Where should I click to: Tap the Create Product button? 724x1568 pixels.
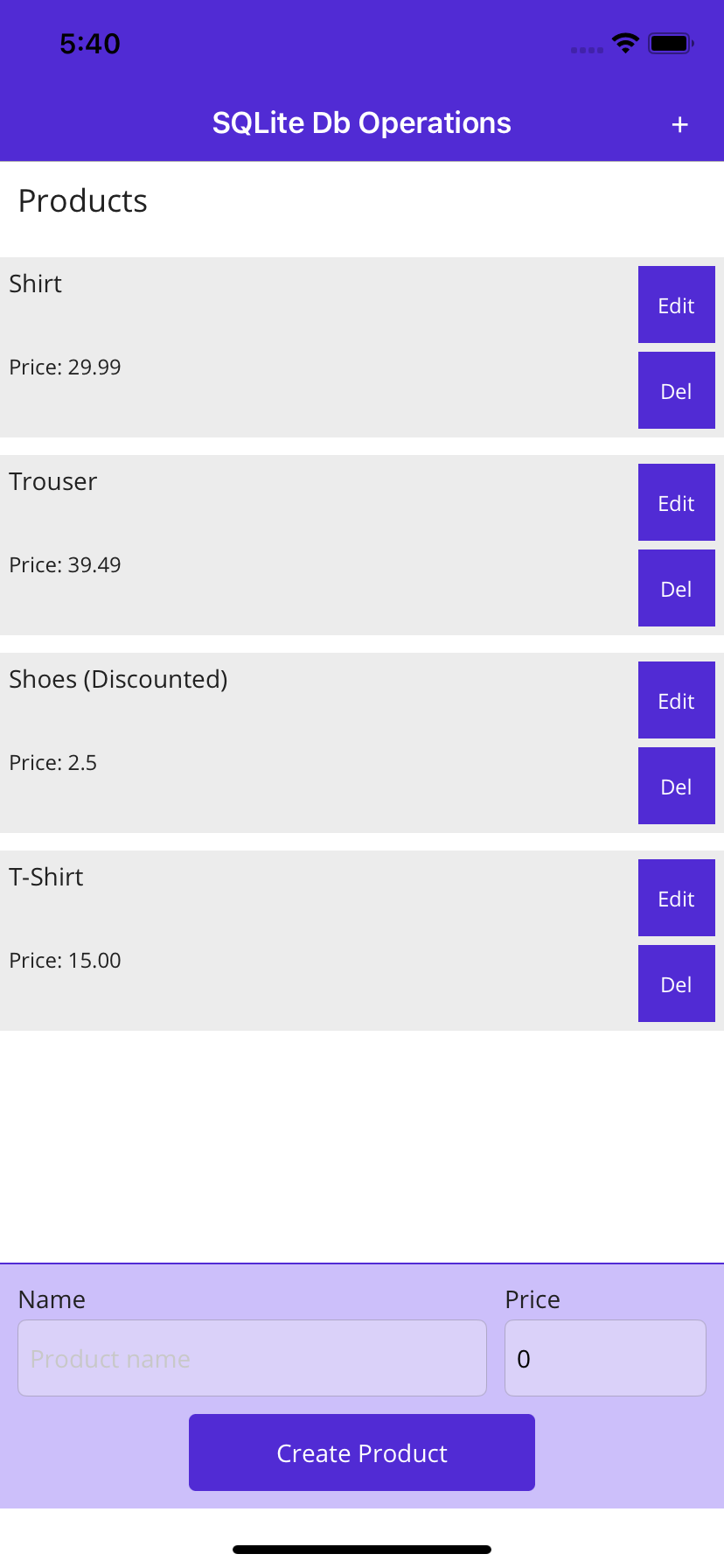point(362,1452)
